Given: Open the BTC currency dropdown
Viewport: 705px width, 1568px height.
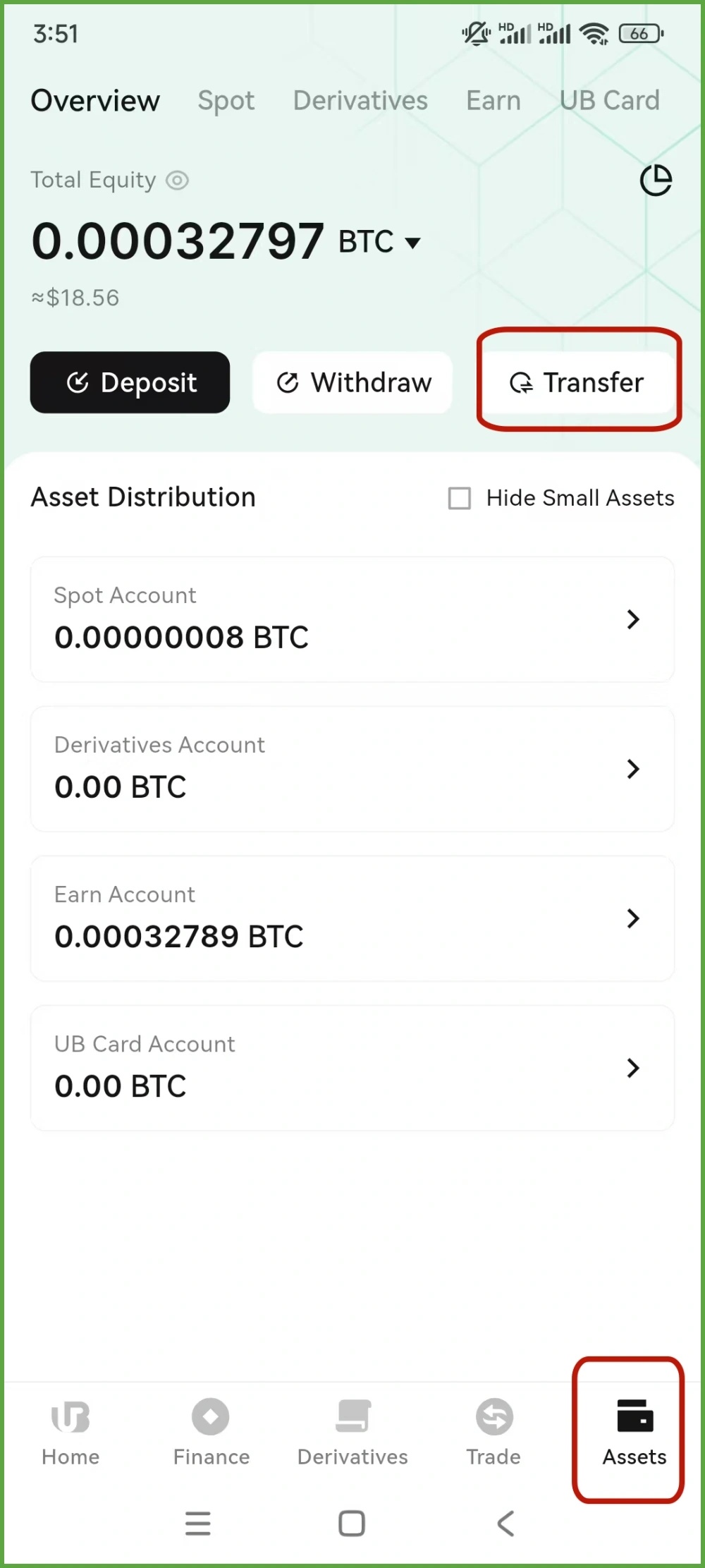Looking at the screenshot, I should click(380, 242).
